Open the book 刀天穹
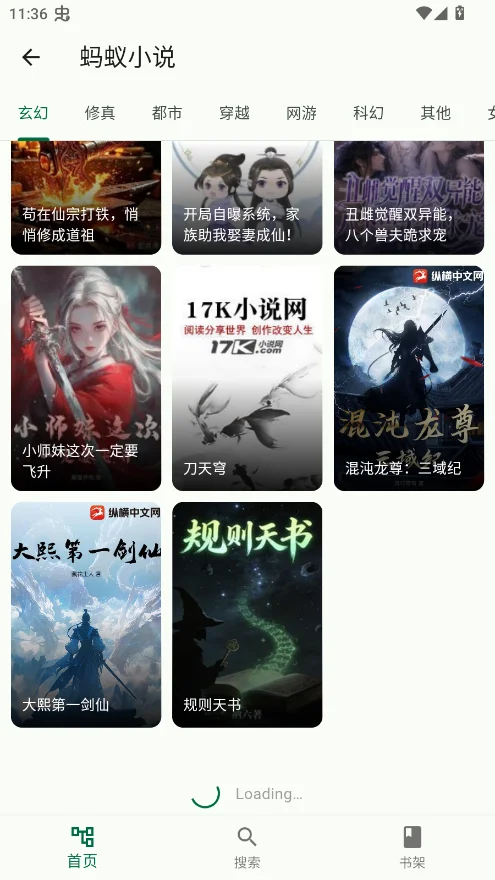495x880 pixels. 247,378
